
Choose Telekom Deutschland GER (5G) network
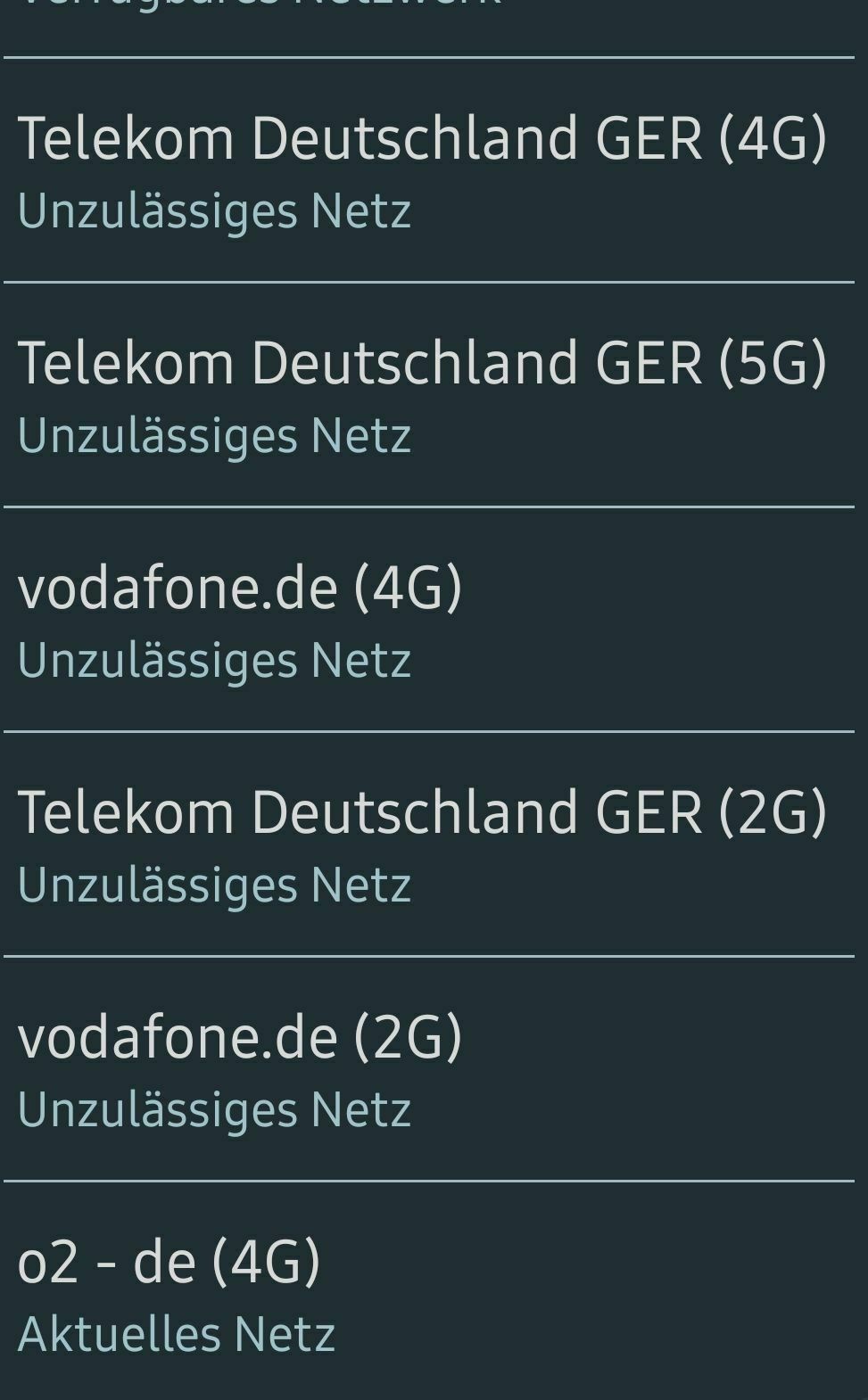point(429,395)
